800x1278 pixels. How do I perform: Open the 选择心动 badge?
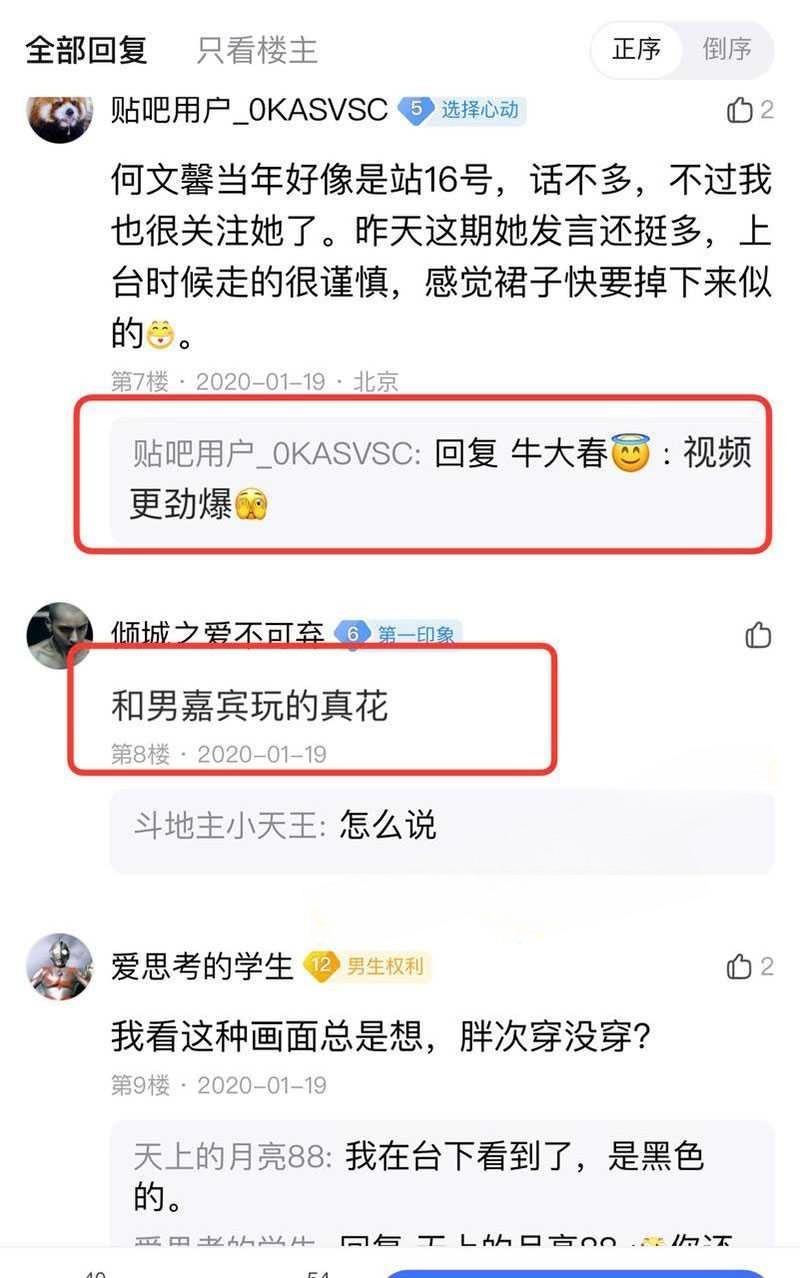(463, 110)
